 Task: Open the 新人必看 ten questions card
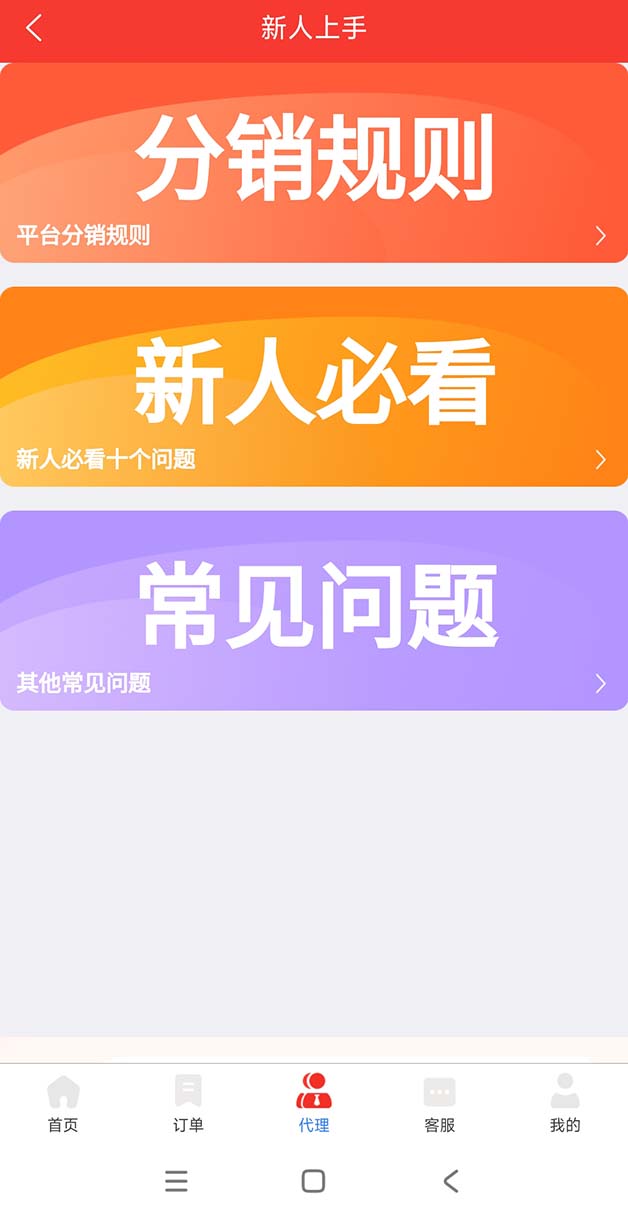(314, 387)
